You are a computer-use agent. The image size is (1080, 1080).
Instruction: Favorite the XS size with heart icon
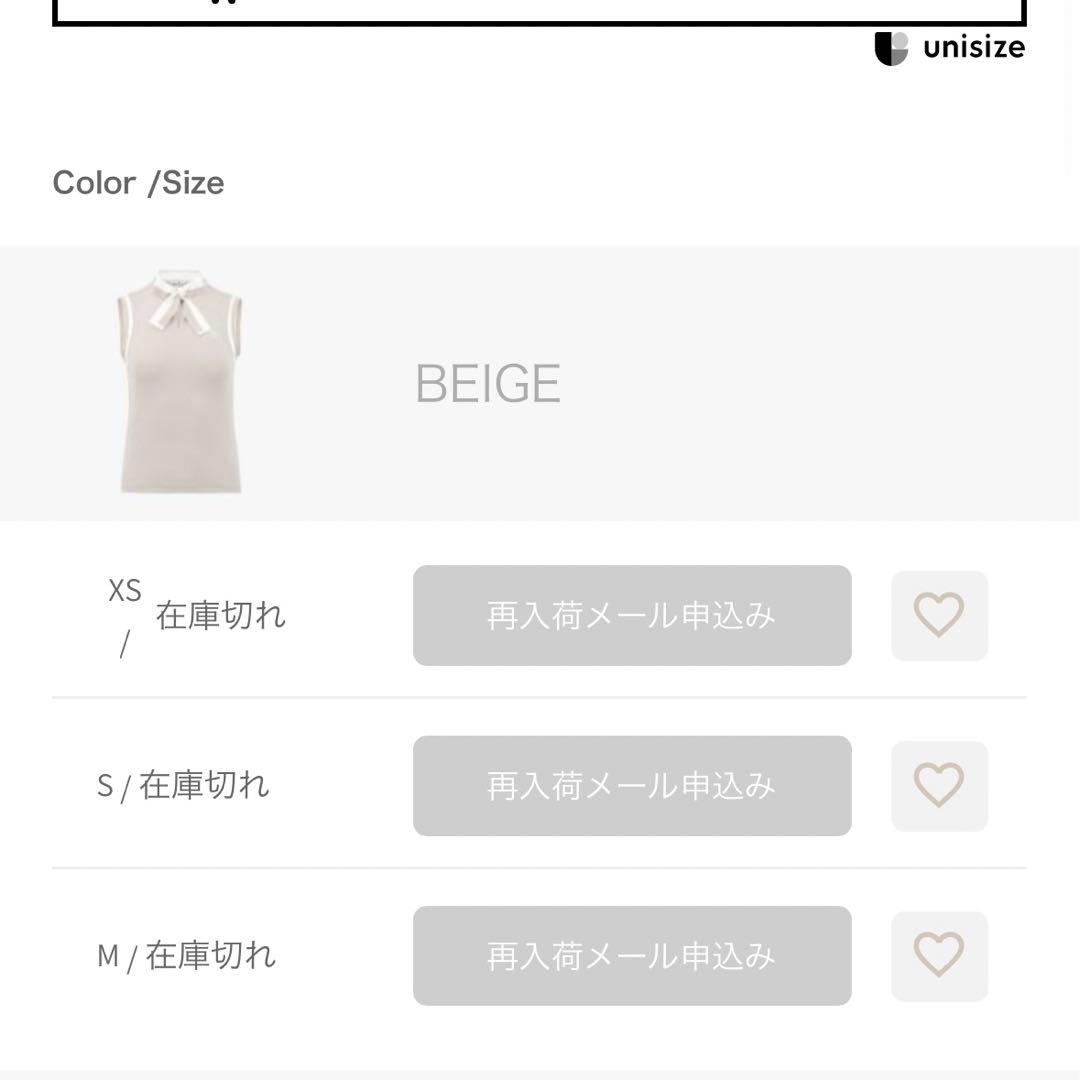pyautogui.click(x=939, y=615)
